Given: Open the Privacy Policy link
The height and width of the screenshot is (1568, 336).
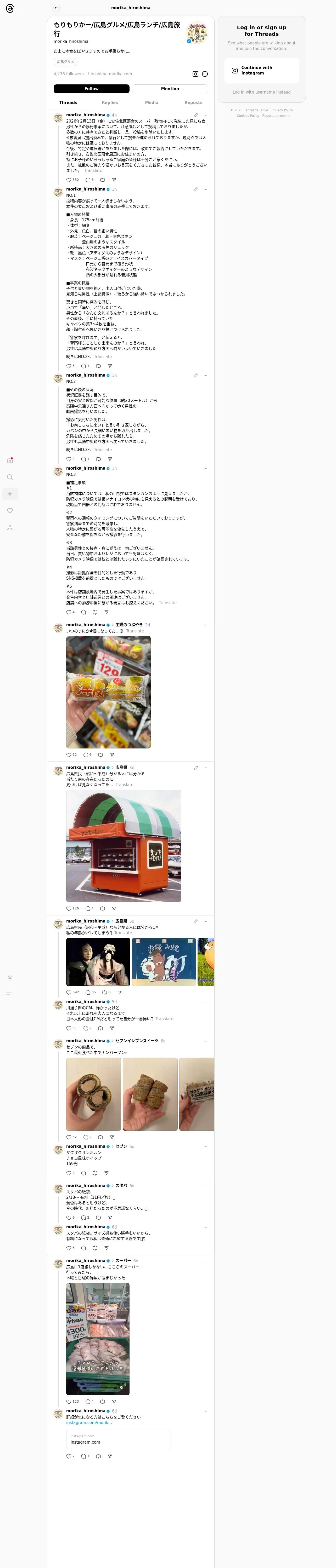Looking at the screenshot, I should [x=282, y=110].
